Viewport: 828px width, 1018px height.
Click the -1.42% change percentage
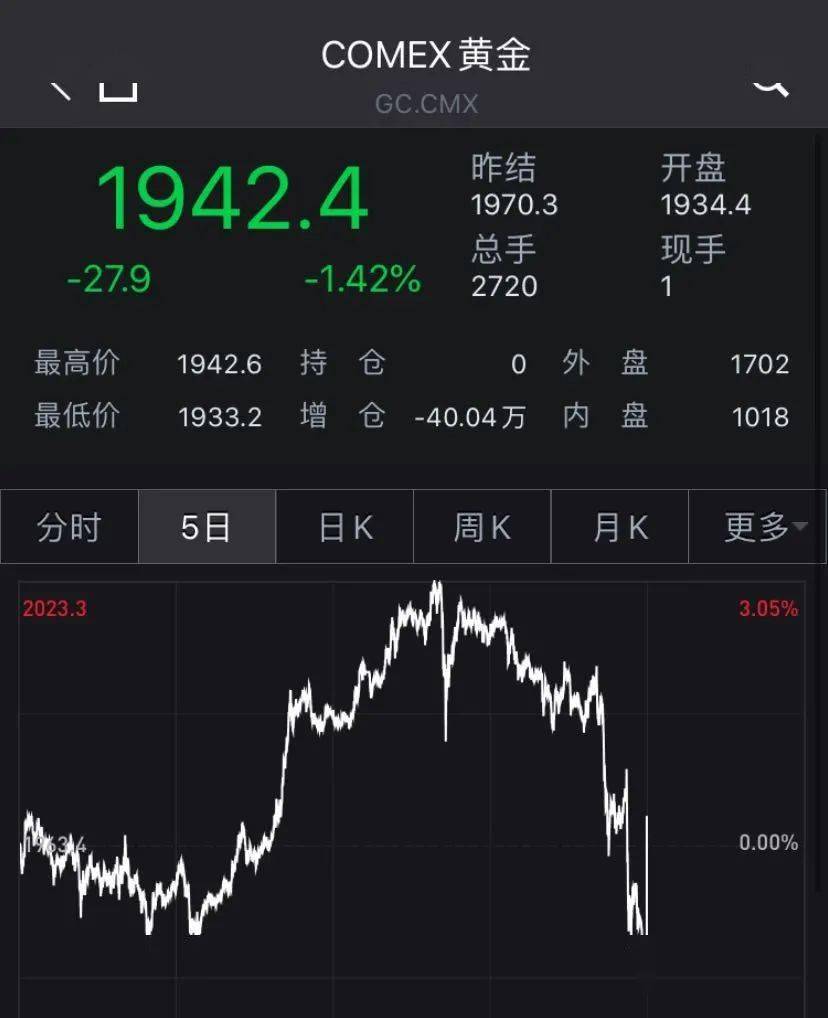[x=360, y=281]
